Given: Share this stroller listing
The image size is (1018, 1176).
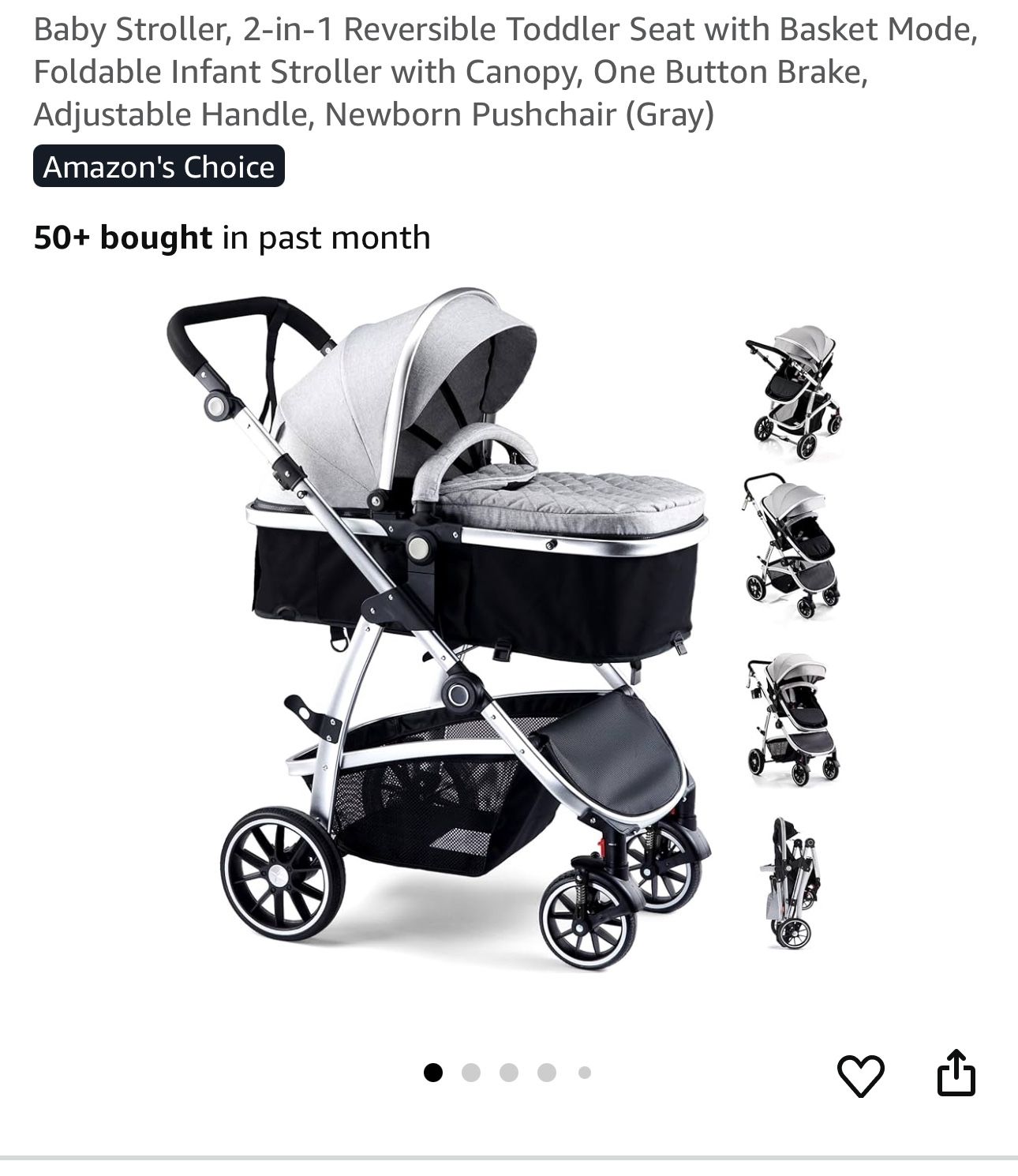Looking at the screenshot, I should pyautogui.click(x=956, y=1073).
